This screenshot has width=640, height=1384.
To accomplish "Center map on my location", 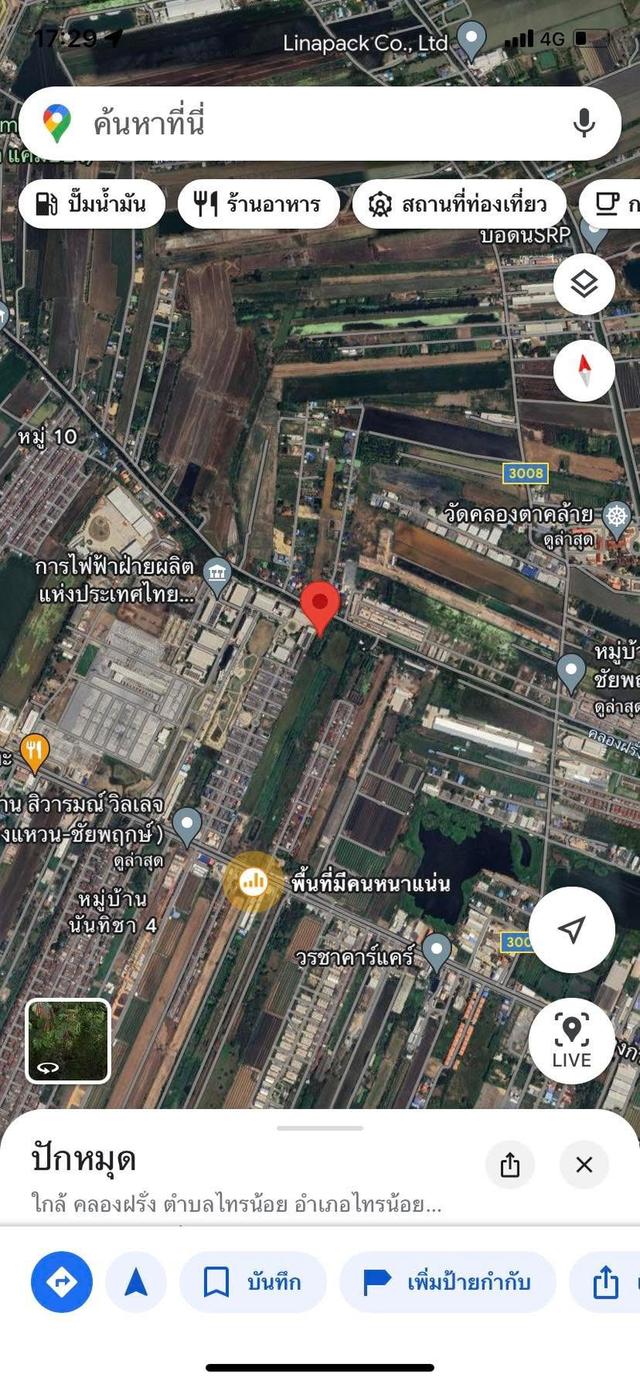I will coord(571,930).
